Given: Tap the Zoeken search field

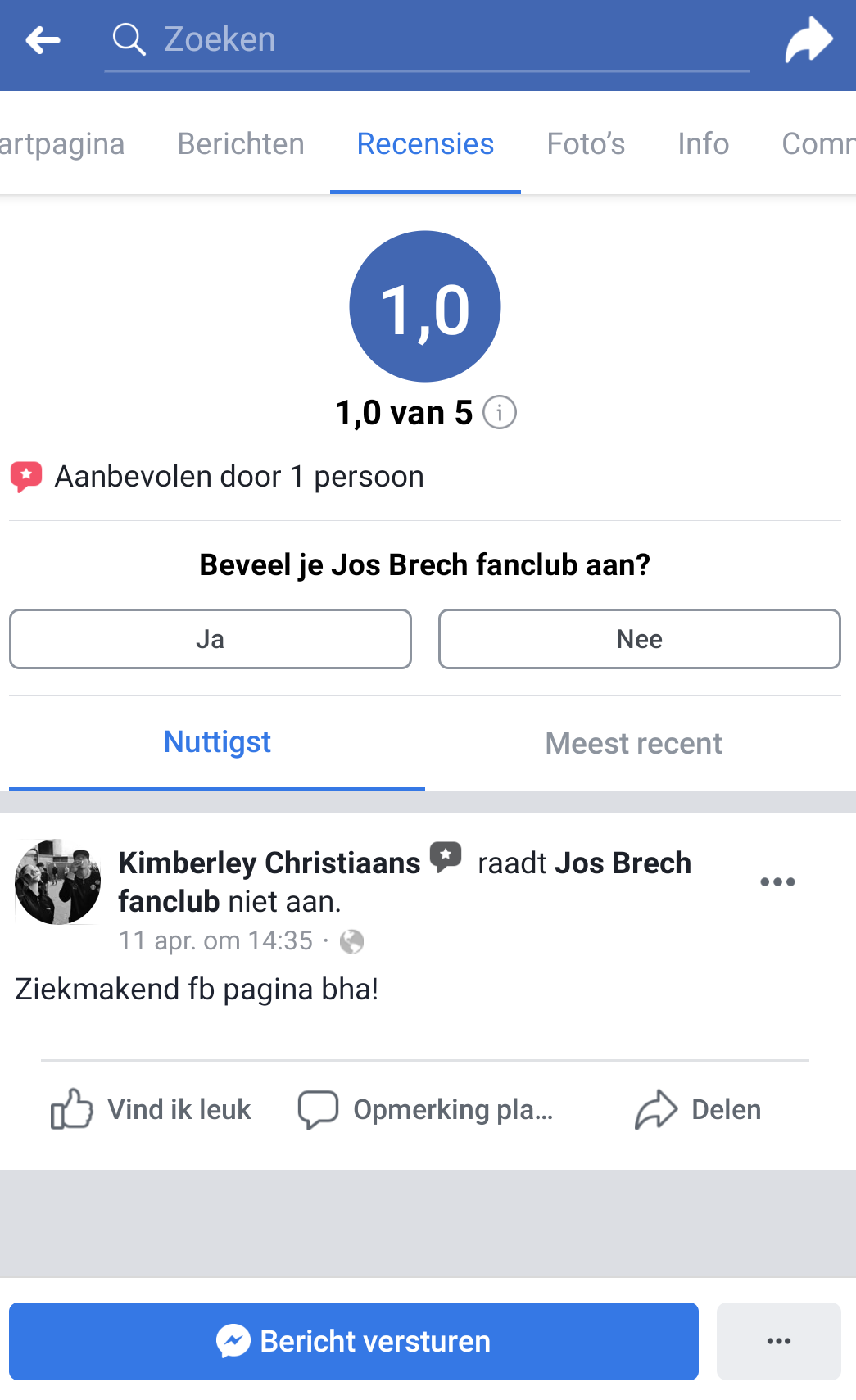Looking at the screenshot, I should click(426, 39).
